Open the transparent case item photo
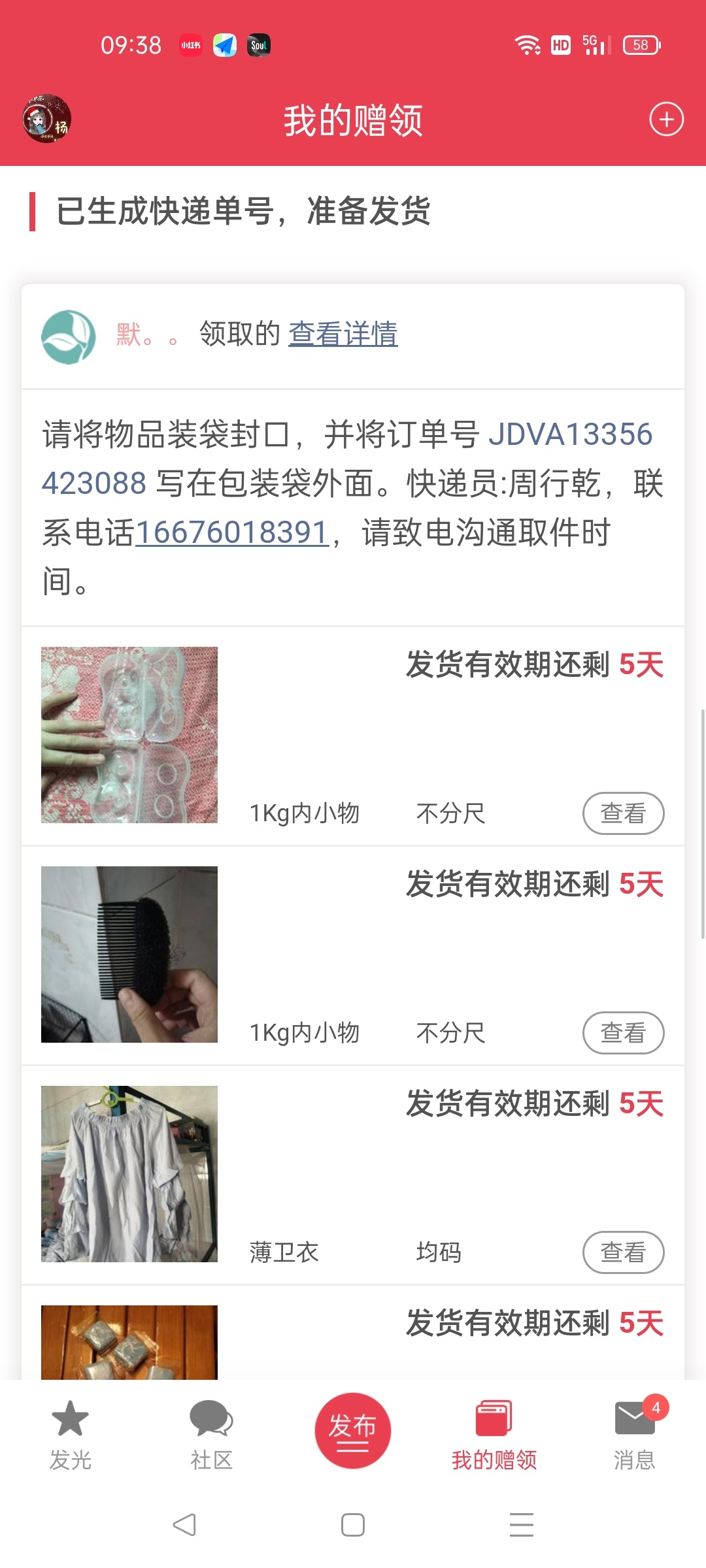Viewport: 706px width, 1568px height. click(x=129, y=735)
